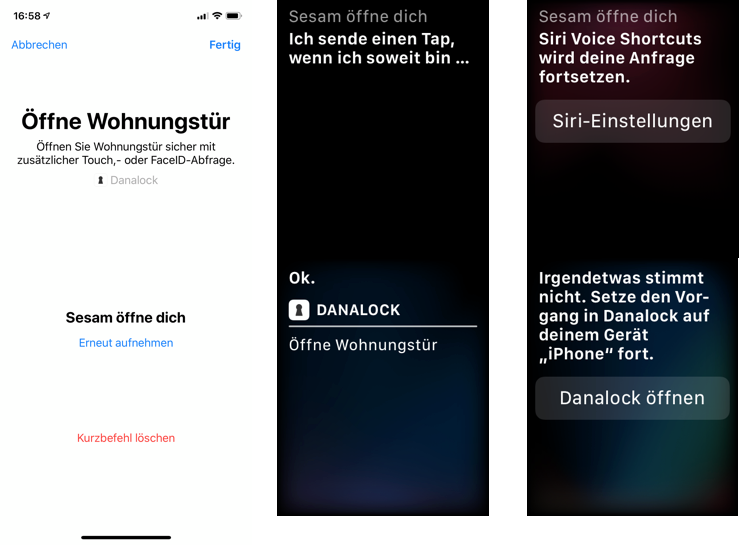Tap Abbrechen to cancel the shortcut

pyautogui.click(x=39, y=45)
